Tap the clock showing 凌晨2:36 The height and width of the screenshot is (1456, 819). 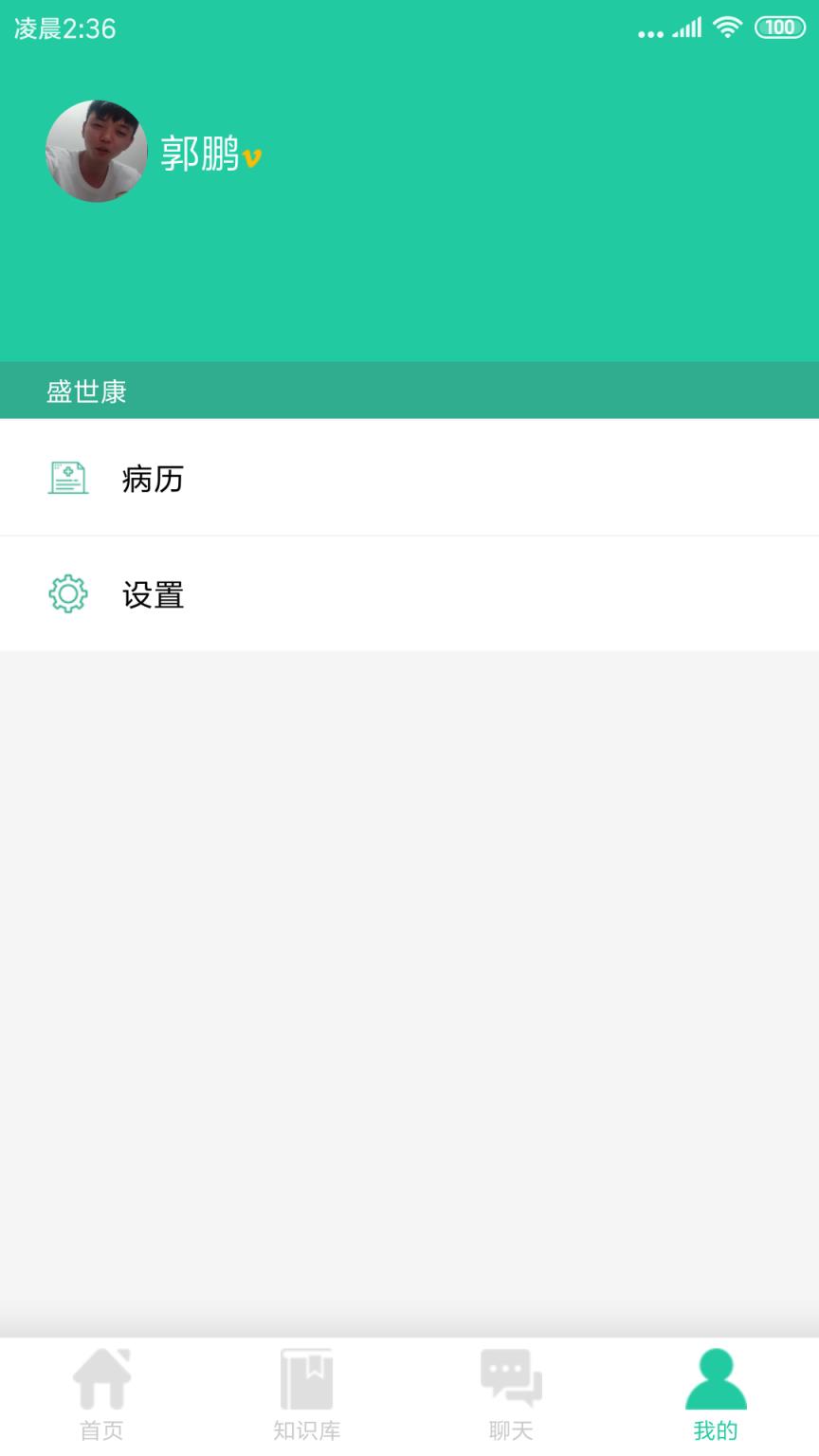pyautogui.click(x=63, y=28)
